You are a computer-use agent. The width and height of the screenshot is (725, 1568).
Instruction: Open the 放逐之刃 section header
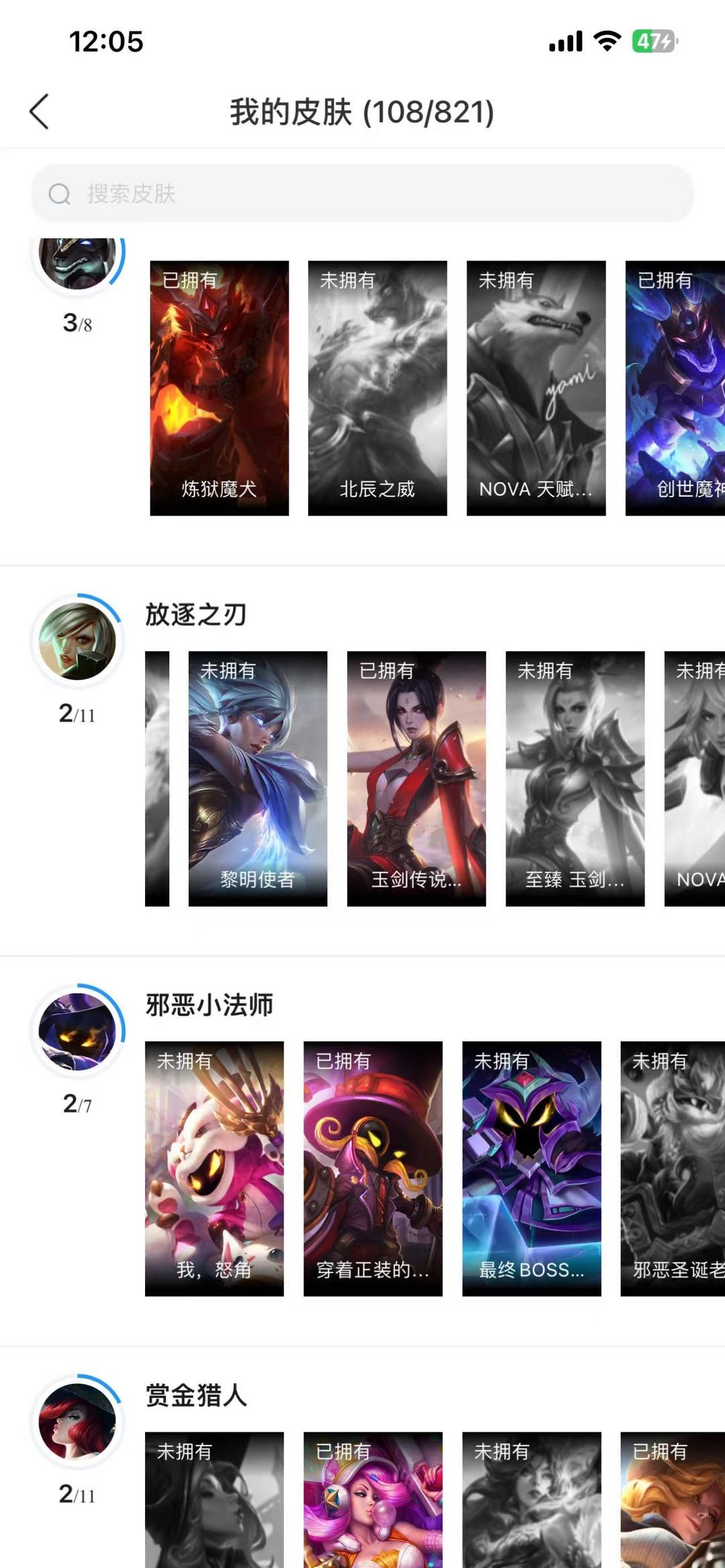tap(195, 612)
